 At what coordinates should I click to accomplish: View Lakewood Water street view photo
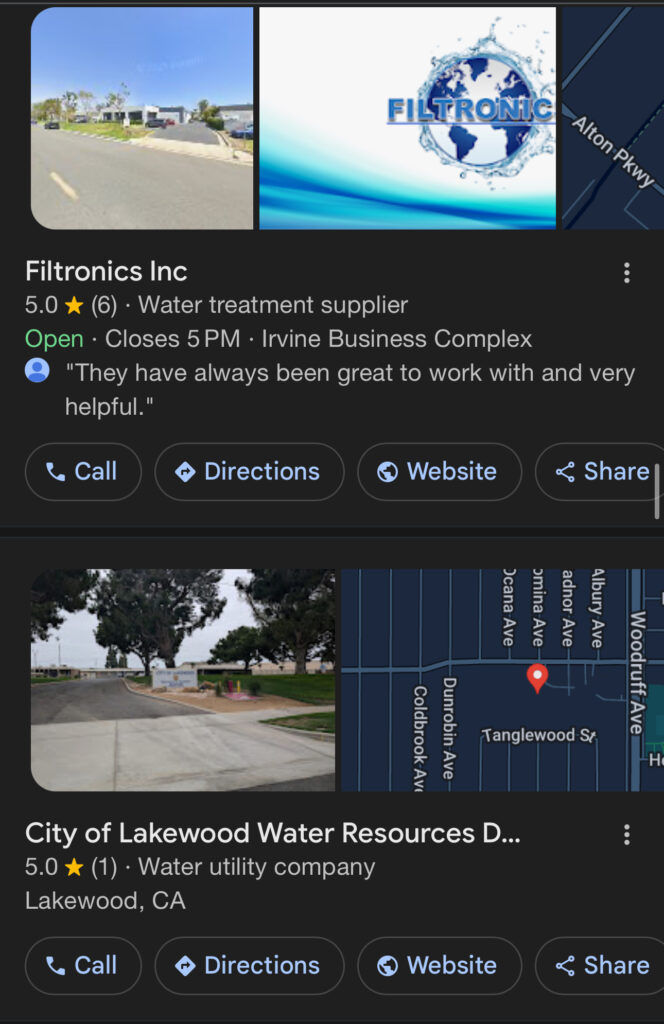click(183, 680)
